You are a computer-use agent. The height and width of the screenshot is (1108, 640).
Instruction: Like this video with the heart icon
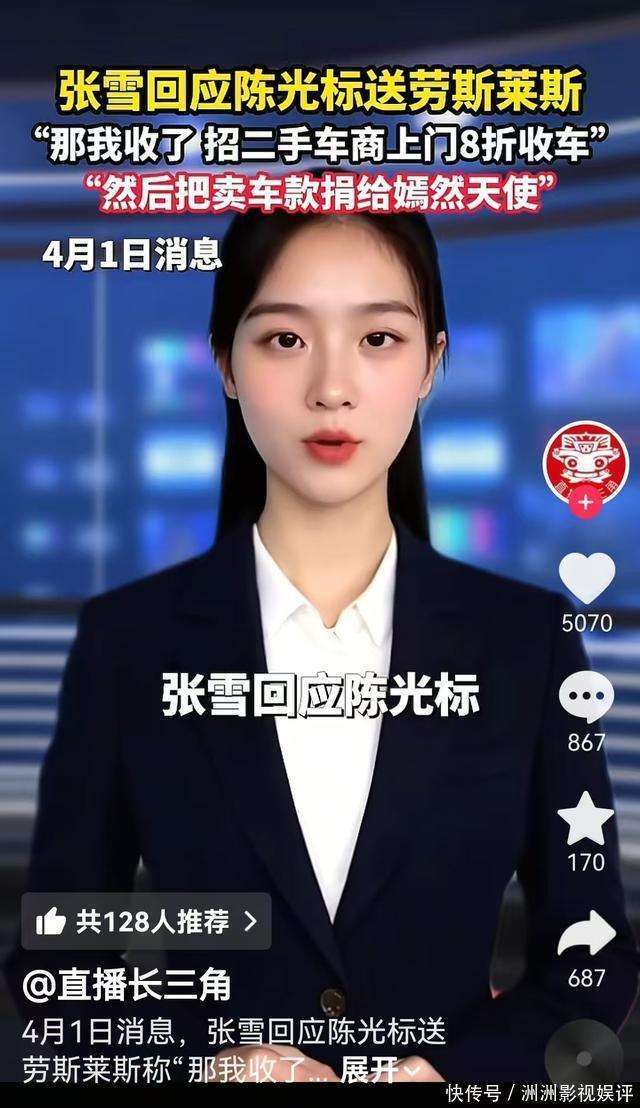click(x=586, y=579)
